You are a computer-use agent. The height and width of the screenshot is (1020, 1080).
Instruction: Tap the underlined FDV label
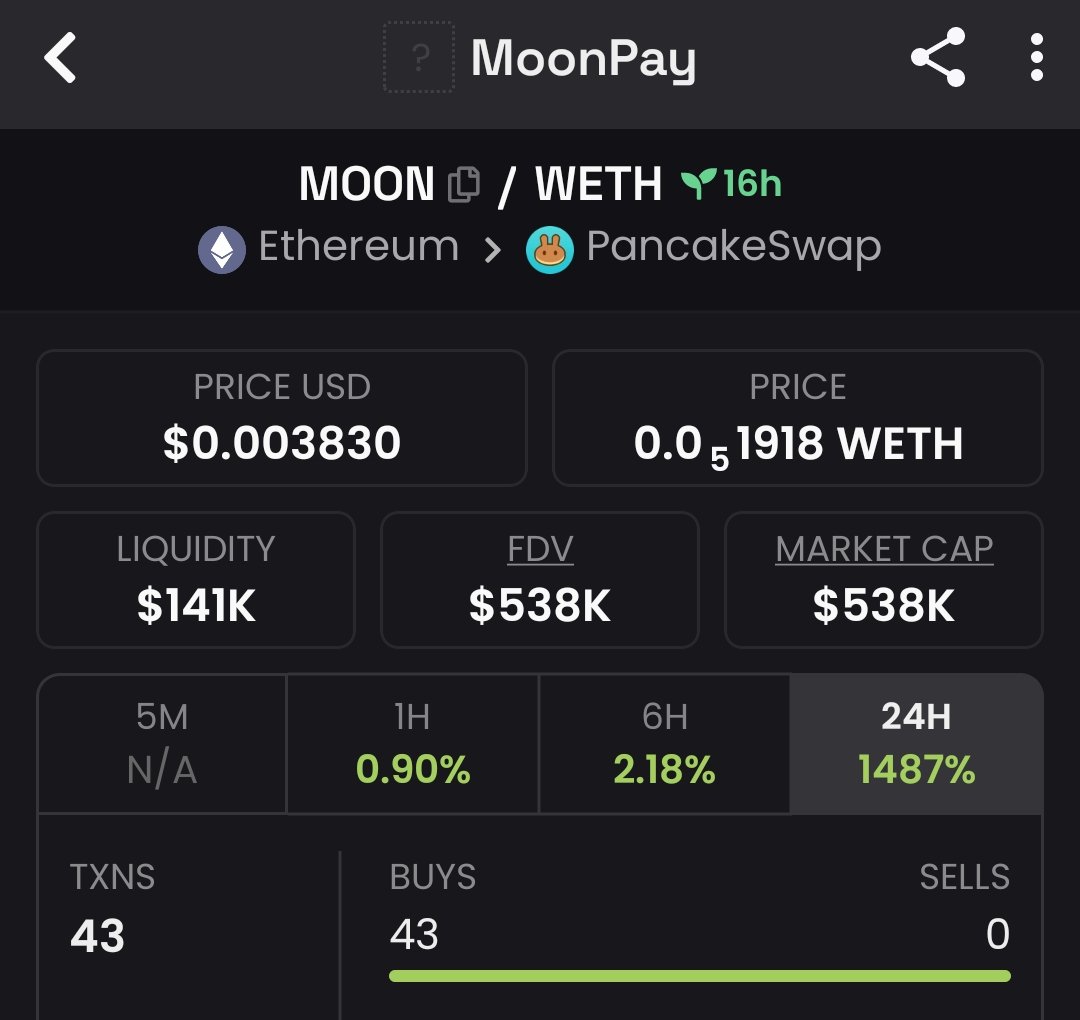[x=540, y=549]
